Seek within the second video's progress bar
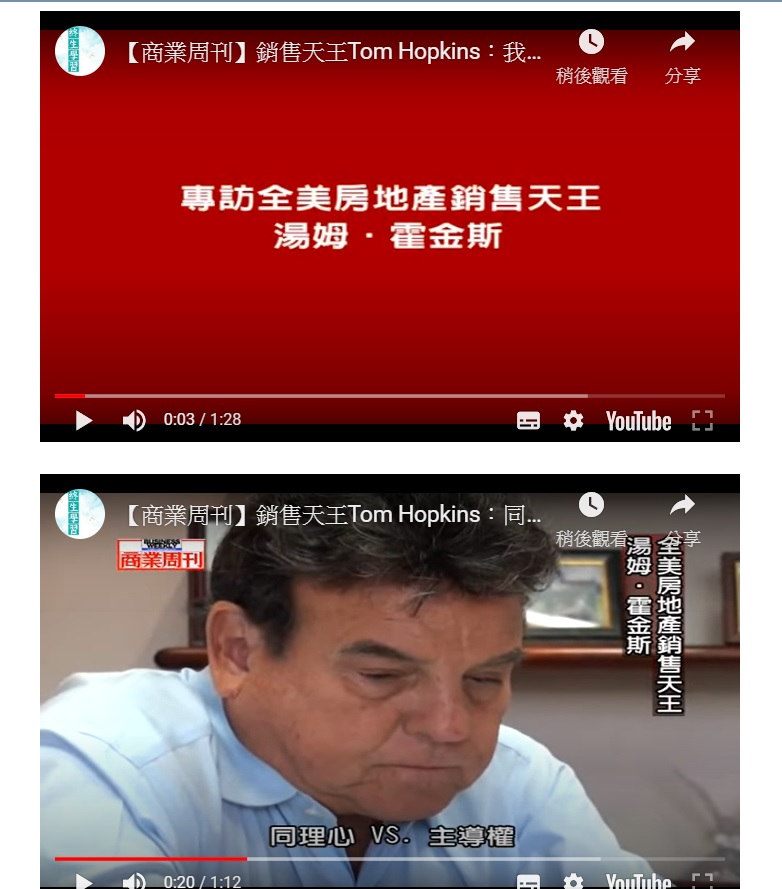The image size is (782, 889). pyautogui.click(x=400, y=858)
